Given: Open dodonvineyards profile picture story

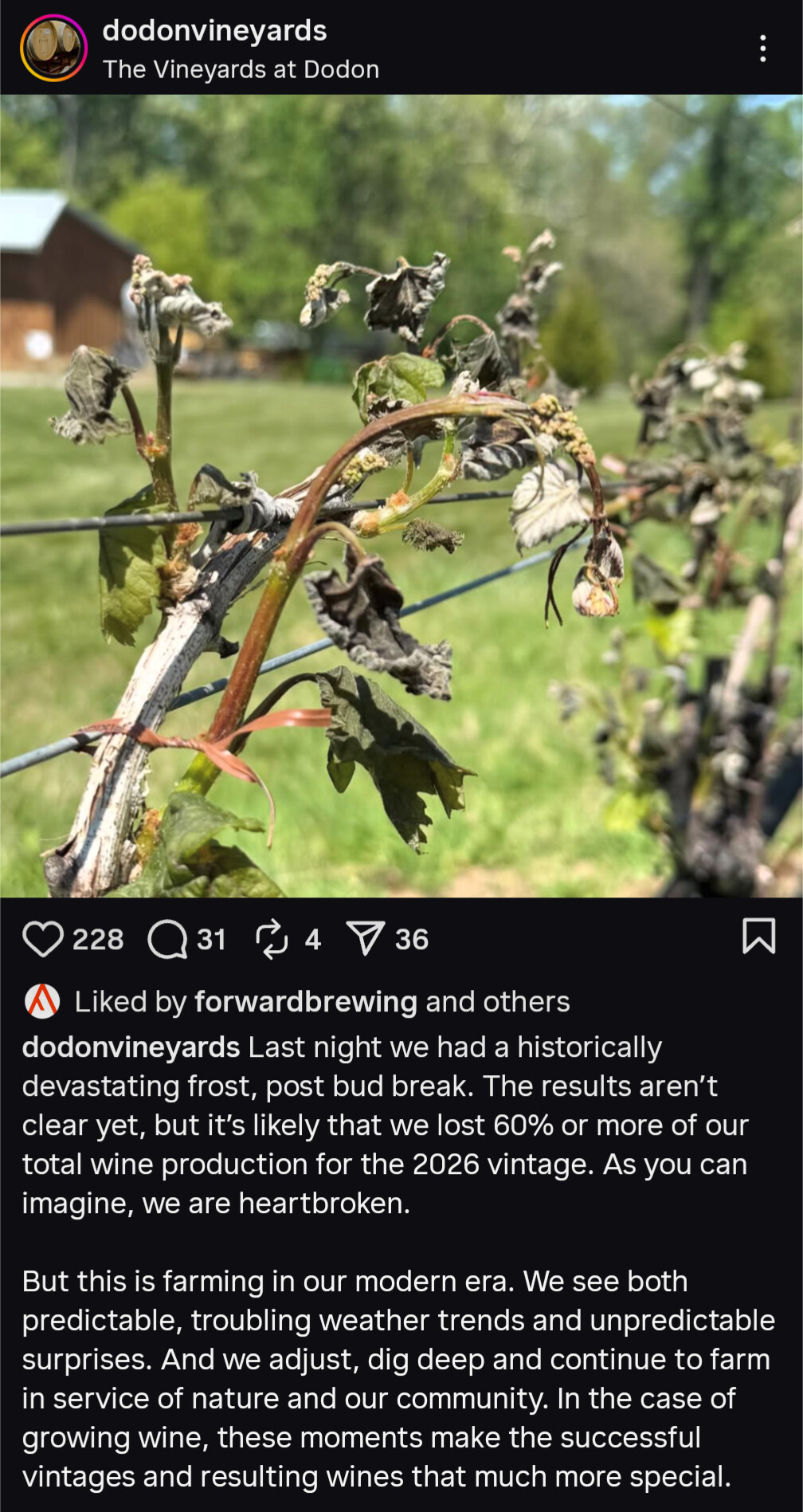Looking at the screenshot, I should tap(53, 48).
